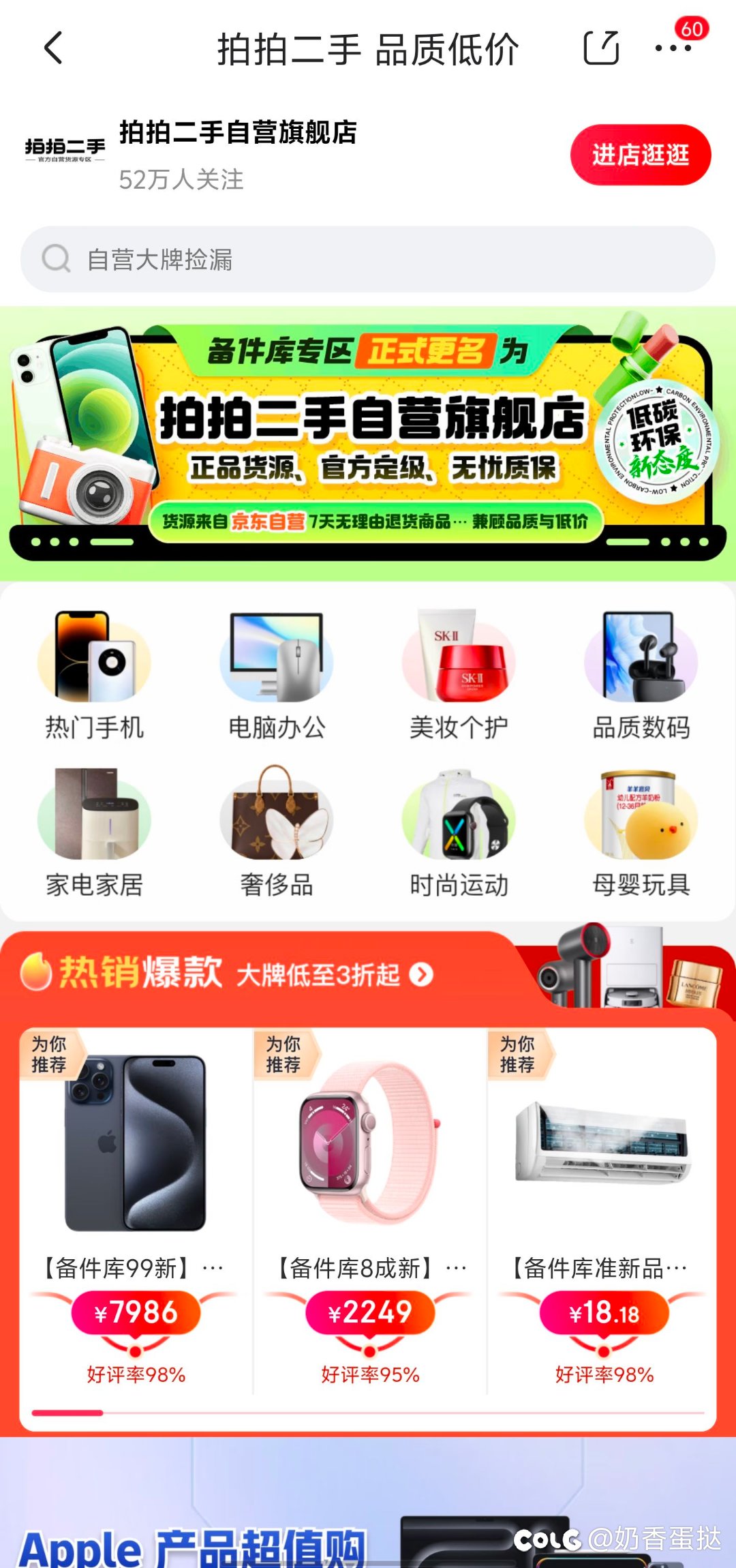Share this page via the share icon
The height and width of the screenshot is (1568, 736).
click(601, 48)
